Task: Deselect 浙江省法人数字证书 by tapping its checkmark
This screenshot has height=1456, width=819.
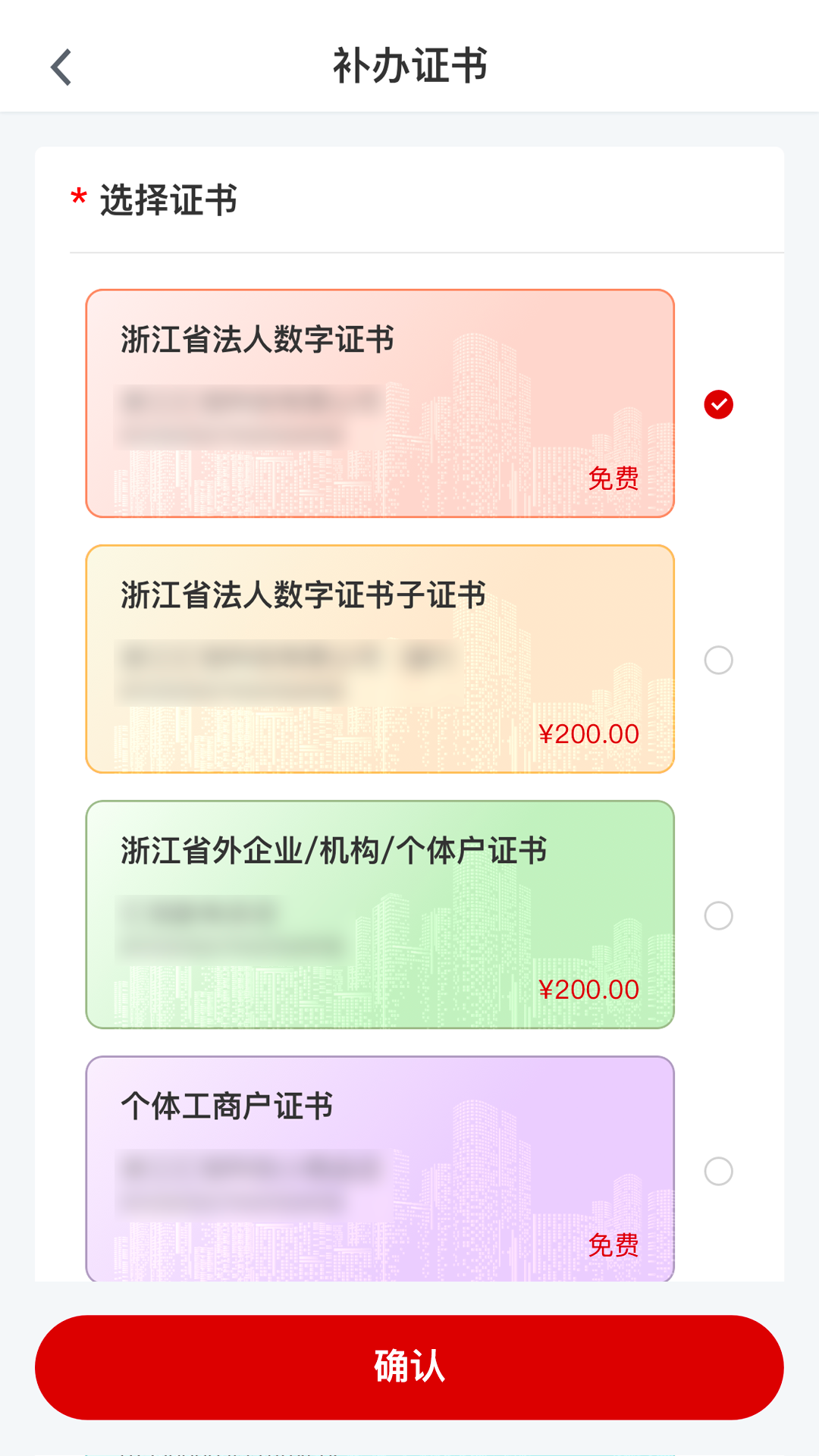Action: click(719, 404)
